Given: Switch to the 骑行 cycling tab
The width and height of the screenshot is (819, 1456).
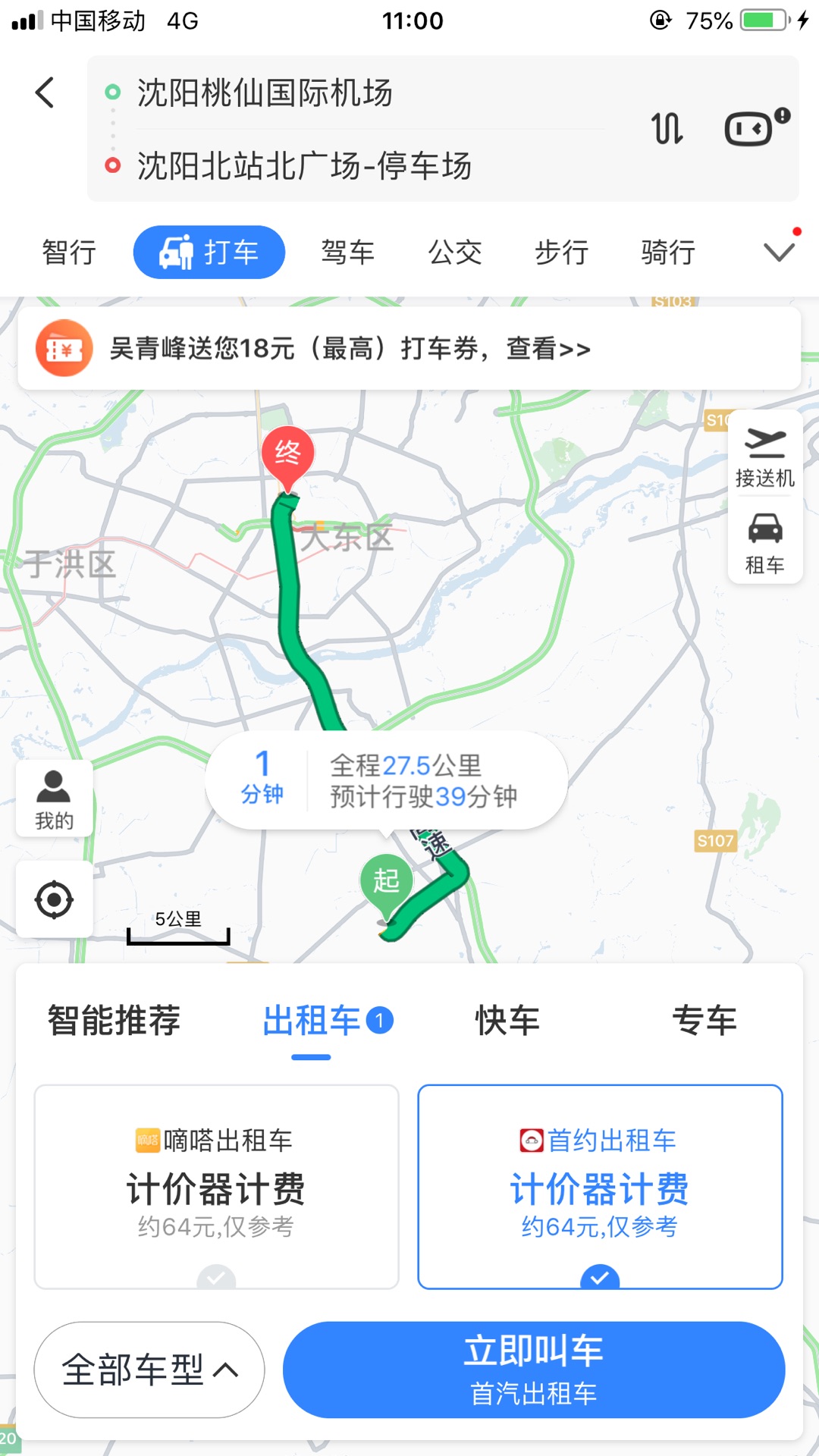Looking at the screenshot, I should point(668,253).
